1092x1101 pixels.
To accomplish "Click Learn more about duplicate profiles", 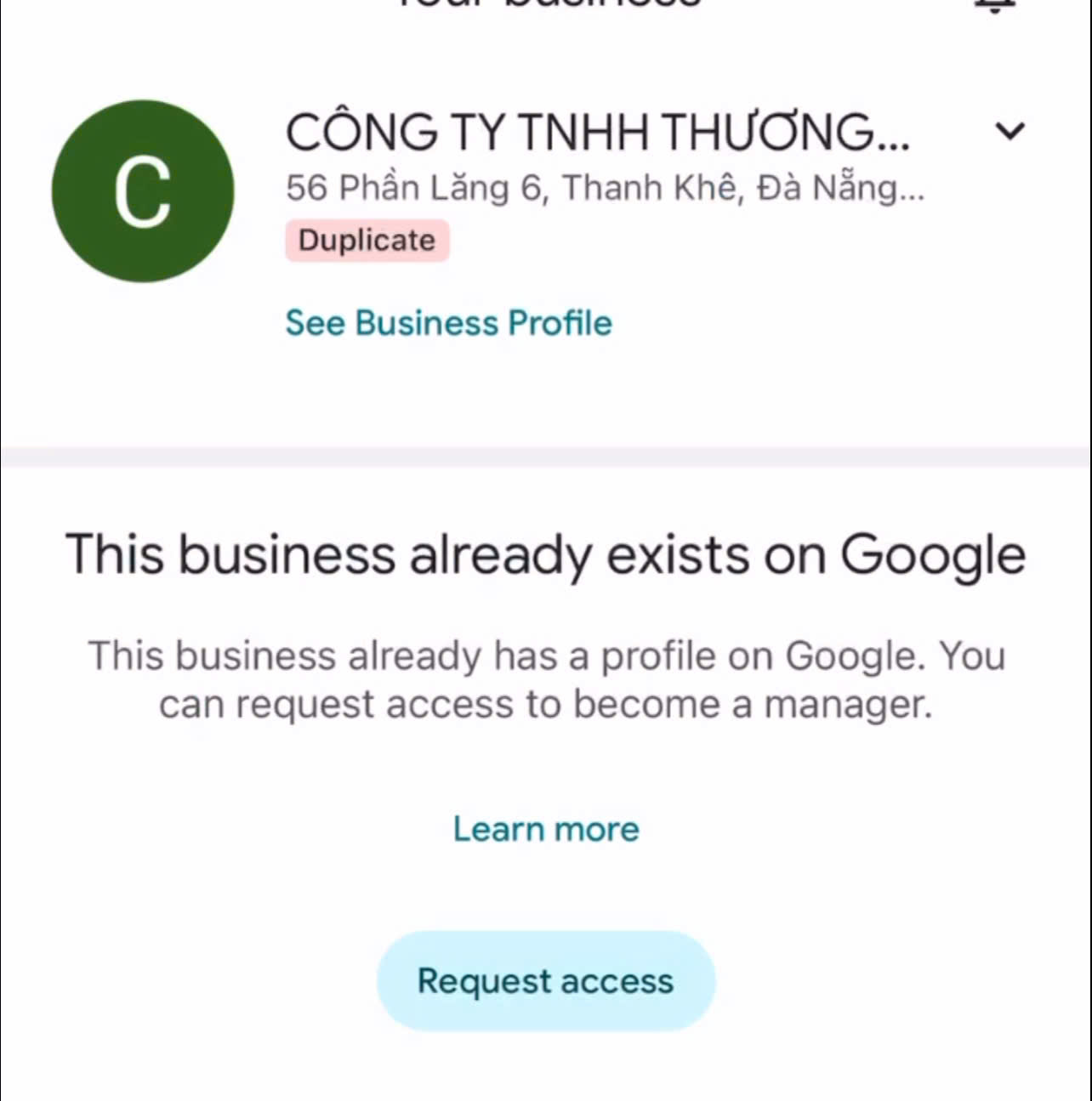I will 545,828.
